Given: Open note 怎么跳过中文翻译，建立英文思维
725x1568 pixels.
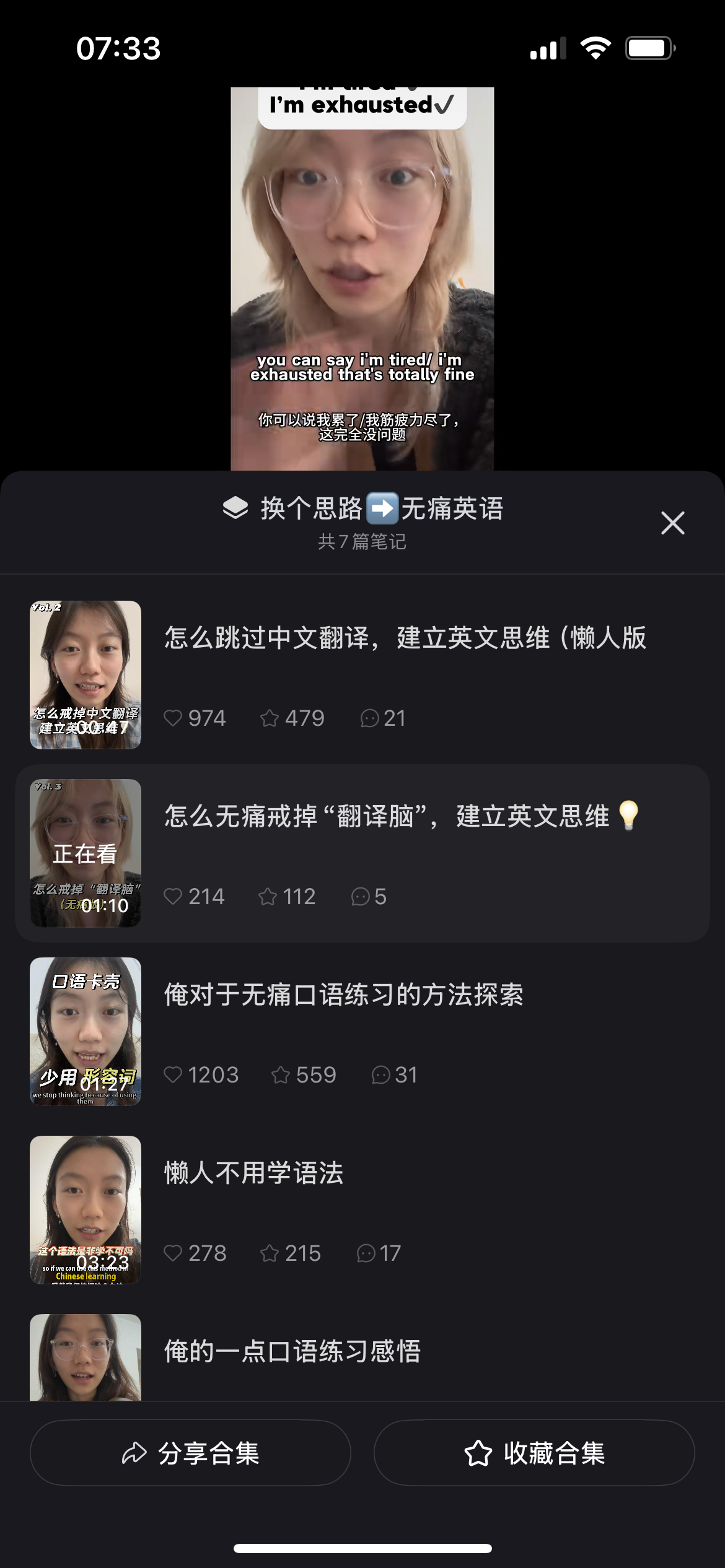Looking at the screenshot, I should click(x=405, y=638).
